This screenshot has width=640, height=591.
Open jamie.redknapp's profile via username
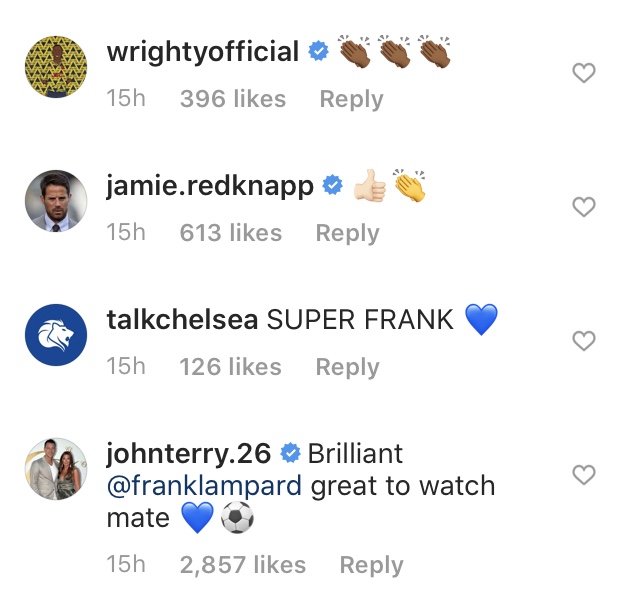[209, 186]
